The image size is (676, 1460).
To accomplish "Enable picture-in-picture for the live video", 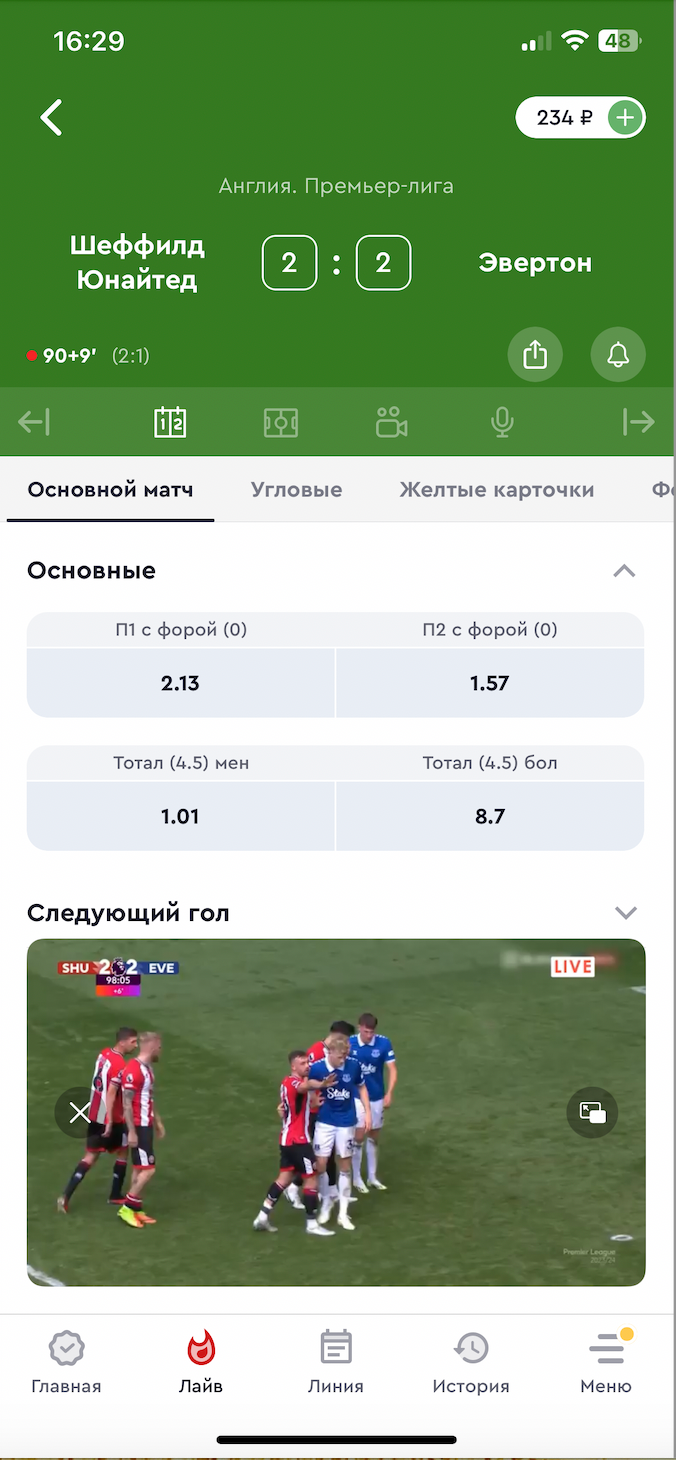I will click(592, 1112).
